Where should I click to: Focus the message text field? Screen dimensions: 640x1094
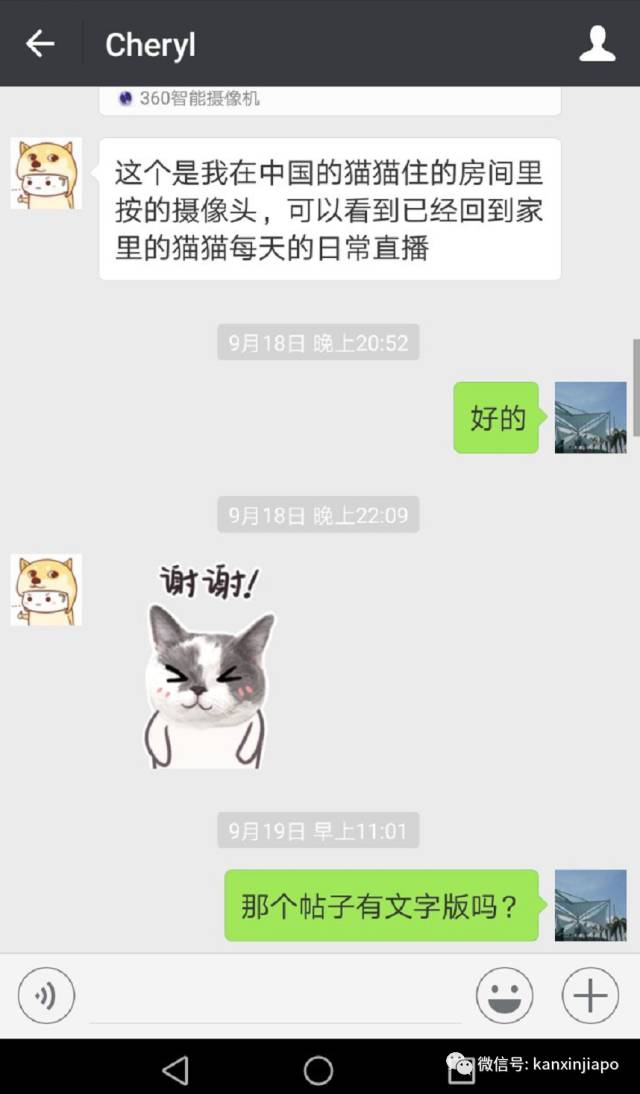tap(275, 998)
